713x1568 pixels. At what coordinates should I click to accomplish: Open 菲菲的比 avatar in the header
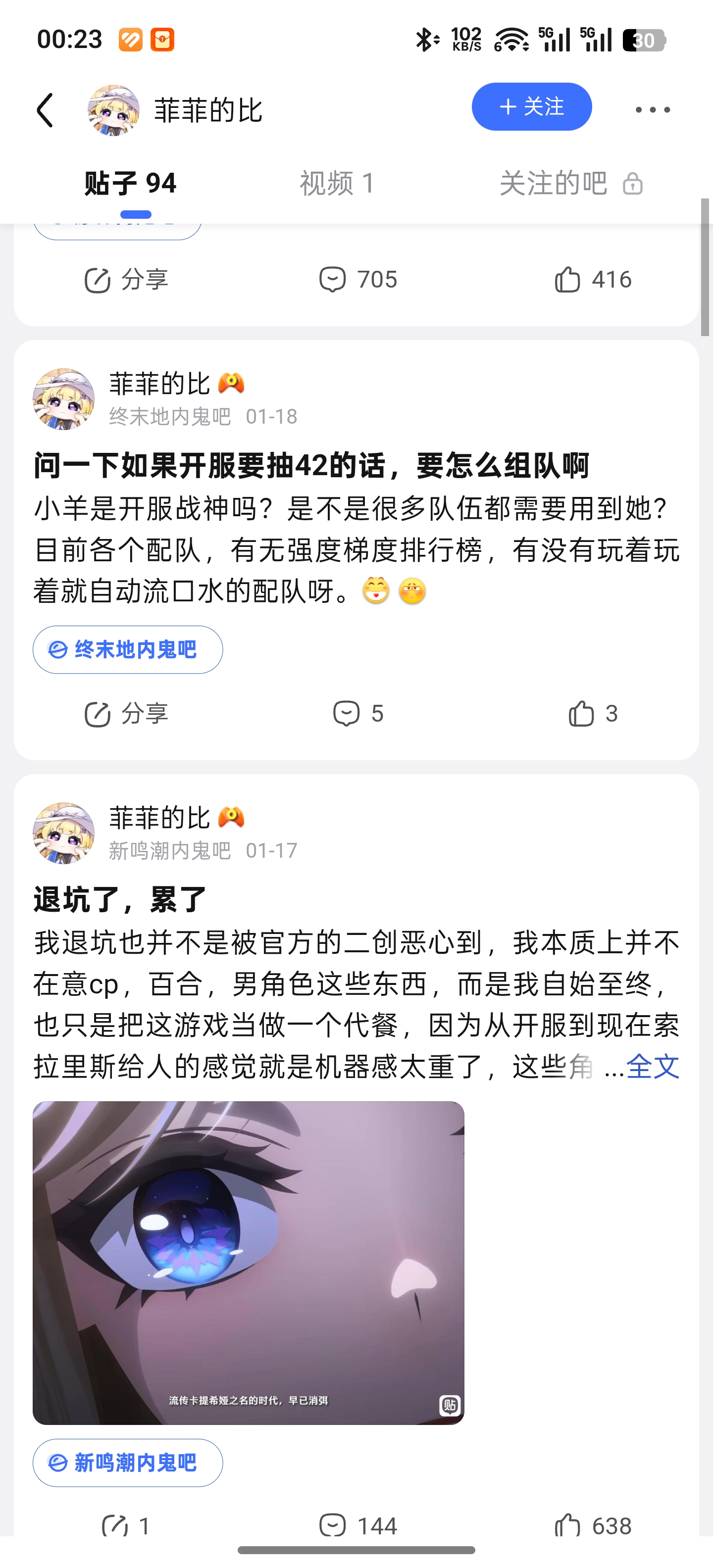113,110
